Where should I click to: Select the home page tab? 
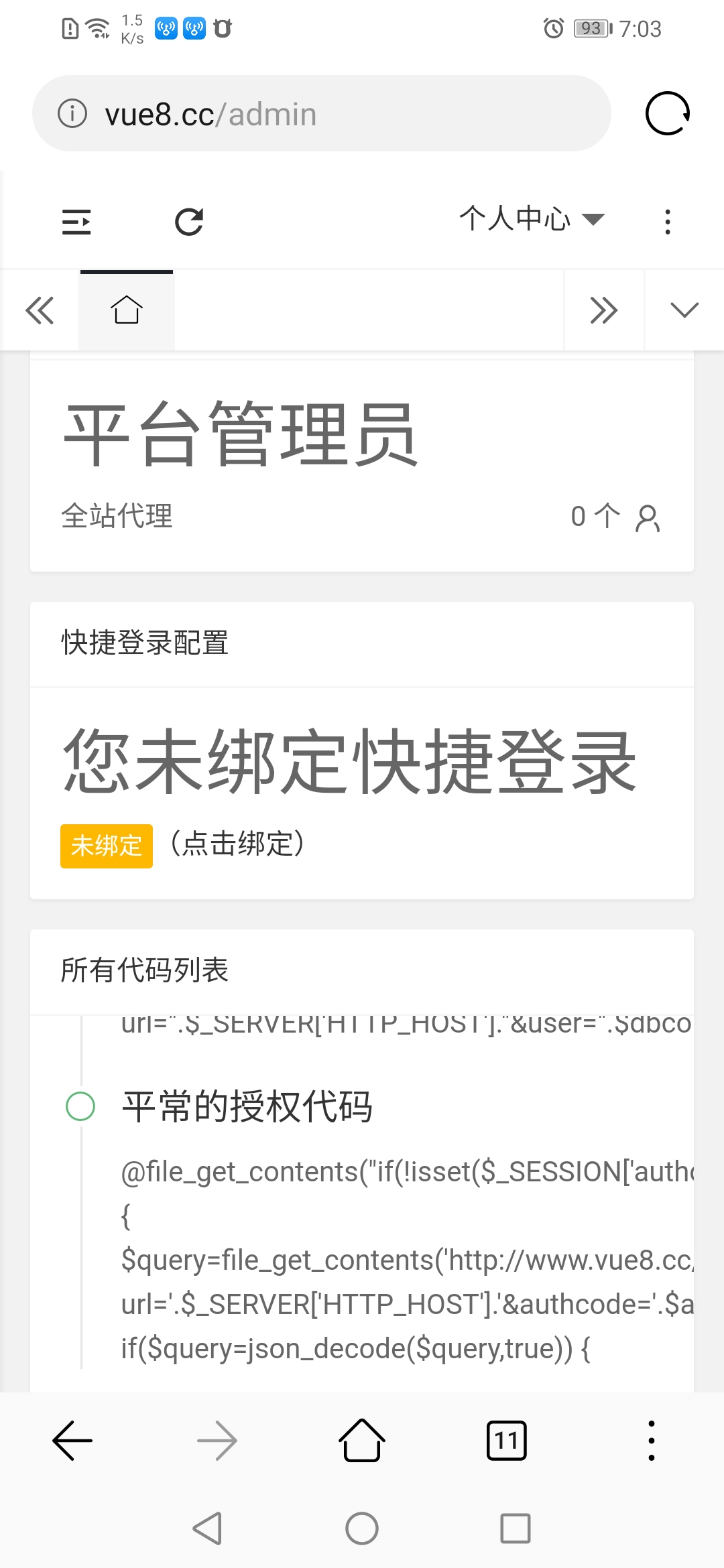click(x=127, y=310)
